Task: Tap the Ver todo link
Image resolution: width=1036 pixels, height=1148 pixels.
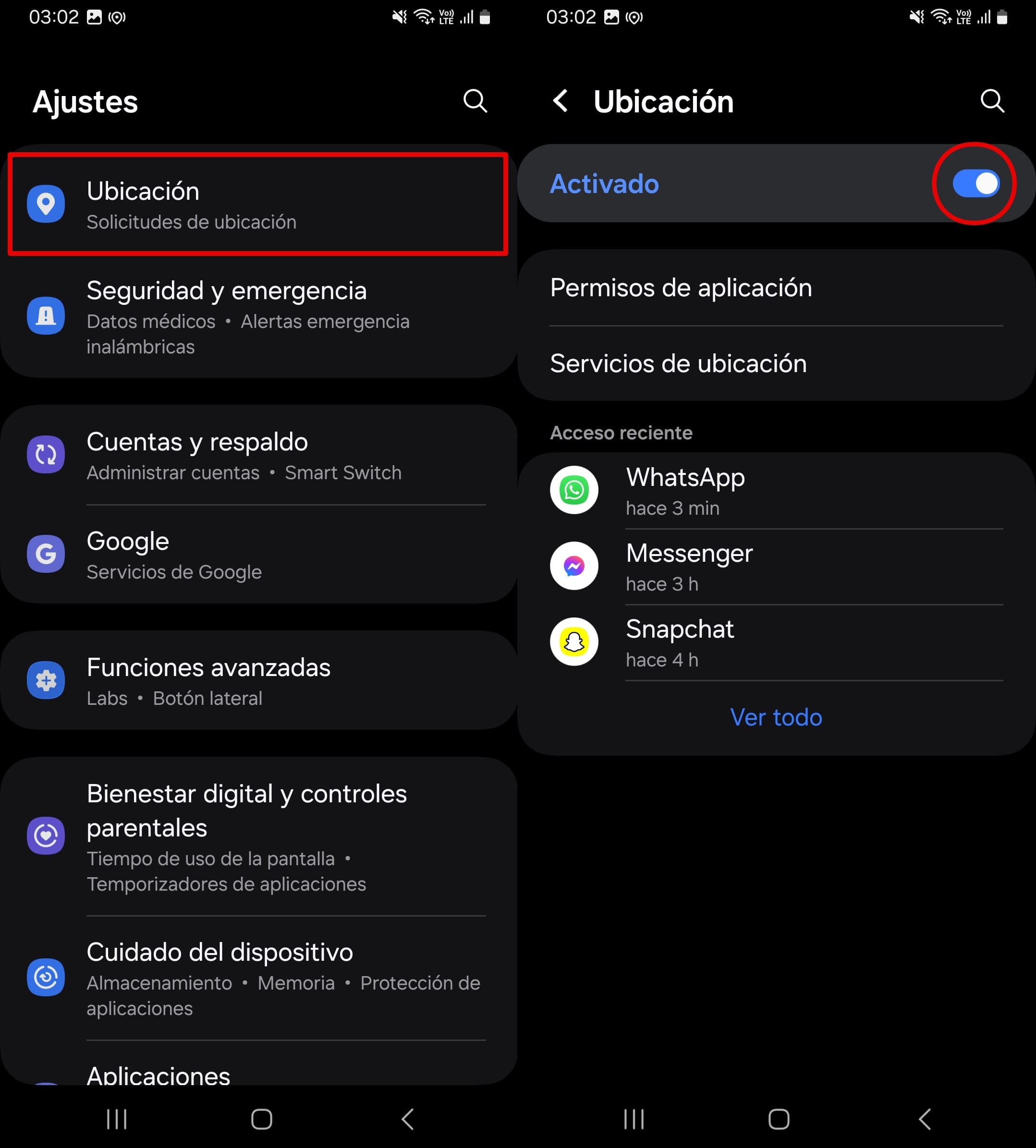Action: coord(776,718)
